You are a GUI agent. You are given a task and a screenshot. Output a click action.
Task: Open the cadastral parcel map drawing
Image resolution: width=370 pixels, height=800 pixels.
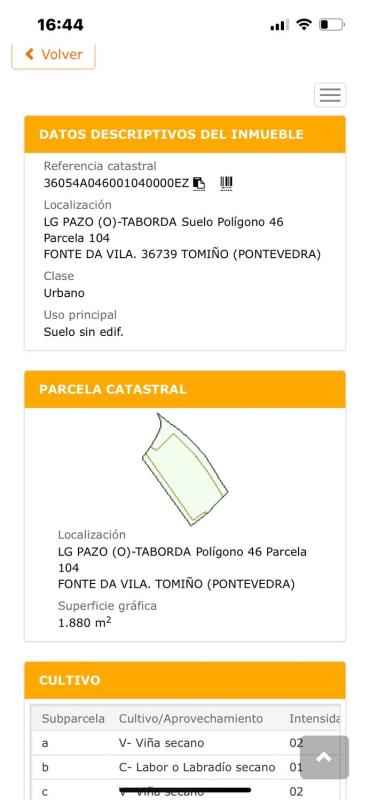tap(185, 469)
